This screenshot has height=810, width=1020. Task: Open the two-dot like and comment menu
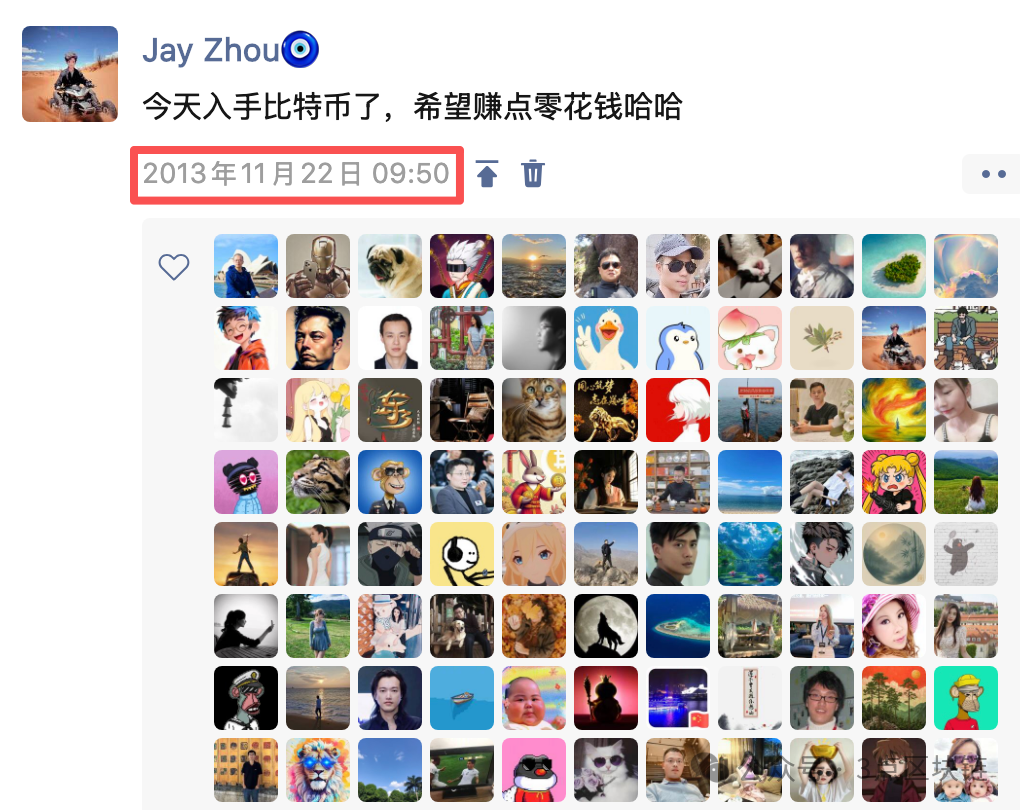[x=992, y=174]
